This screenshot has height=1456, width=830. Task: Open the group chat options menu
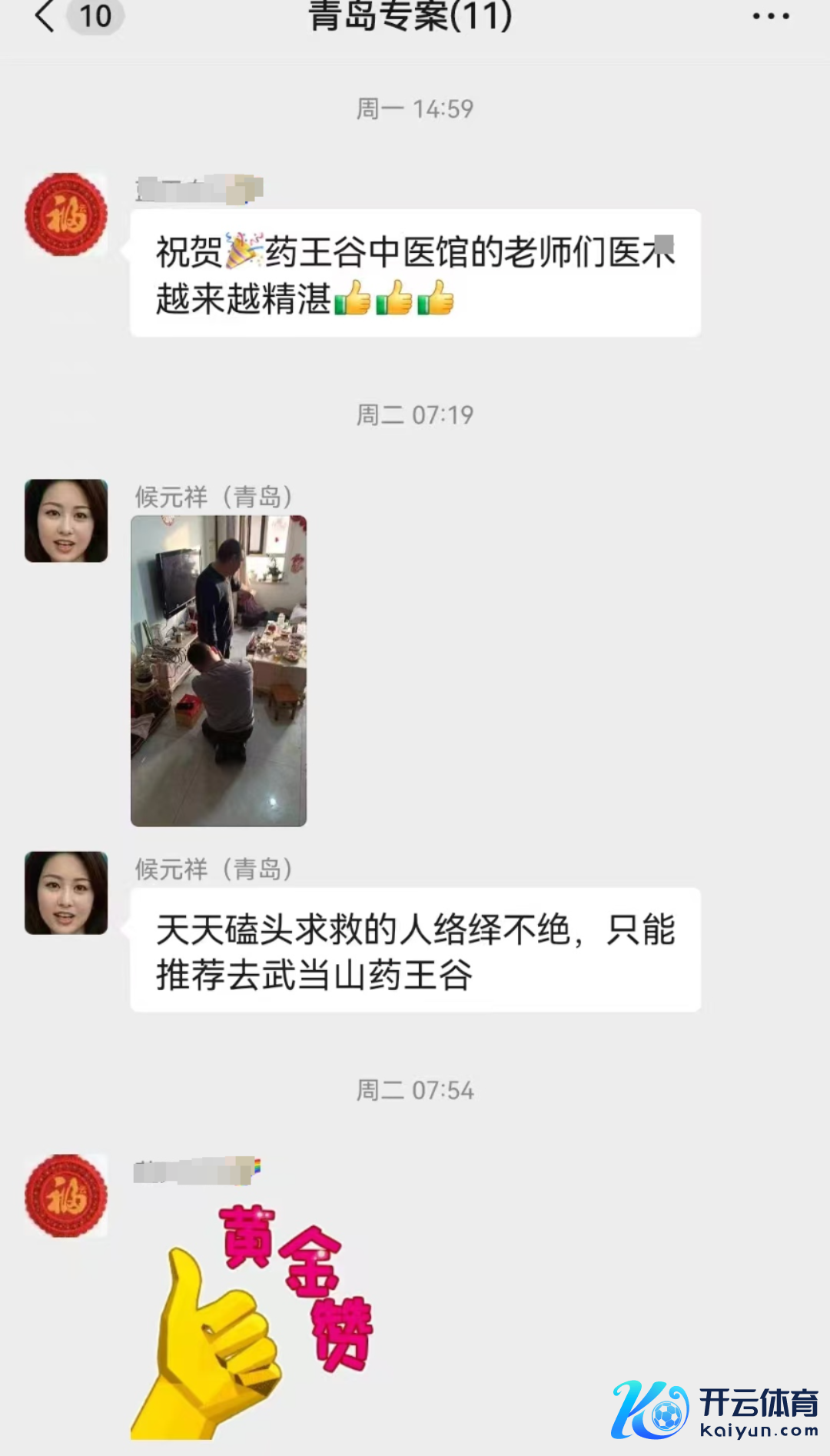tap(770, 15)
